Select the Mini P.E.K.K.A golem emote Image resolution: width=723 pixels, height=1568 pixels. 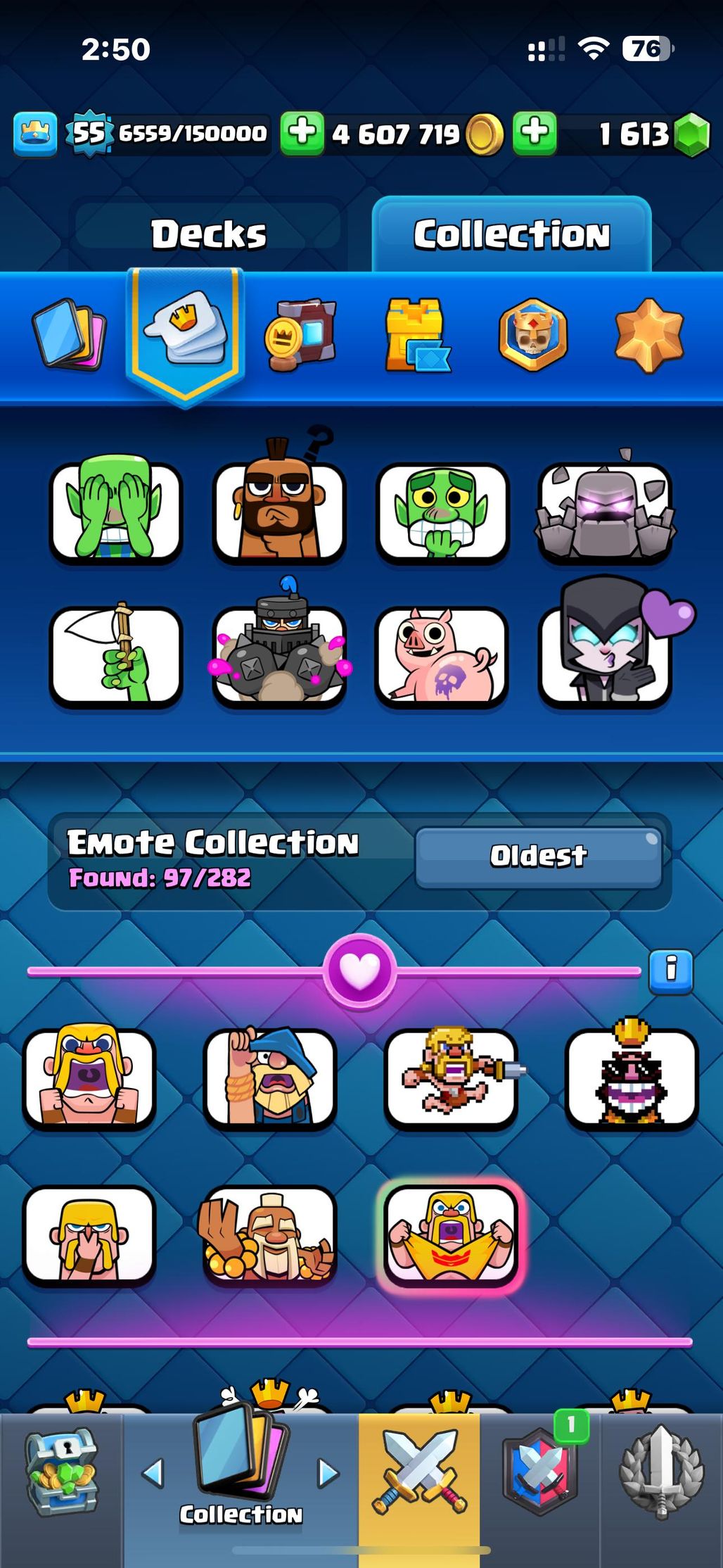[x=605, y=512]
